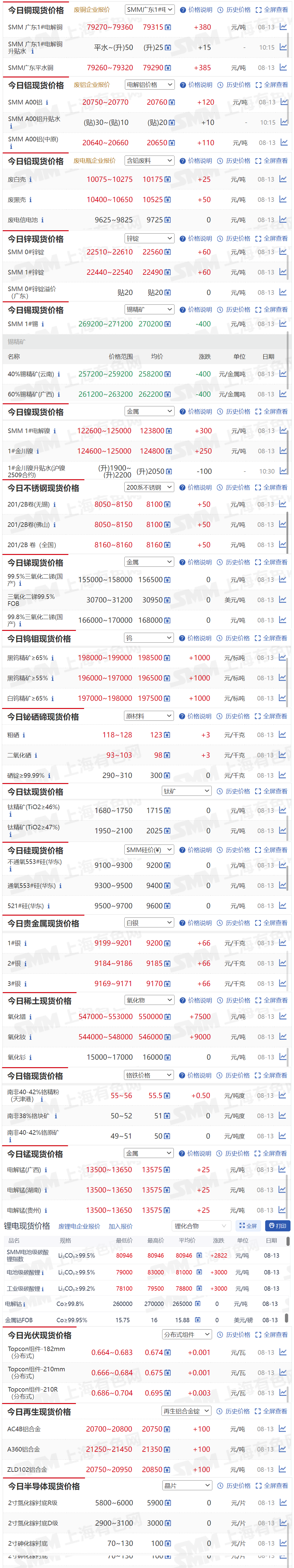Viewport: 294px width, 1568px height.
Task: Tap the 加入报价 link
Action: (x=120, y=1226)
